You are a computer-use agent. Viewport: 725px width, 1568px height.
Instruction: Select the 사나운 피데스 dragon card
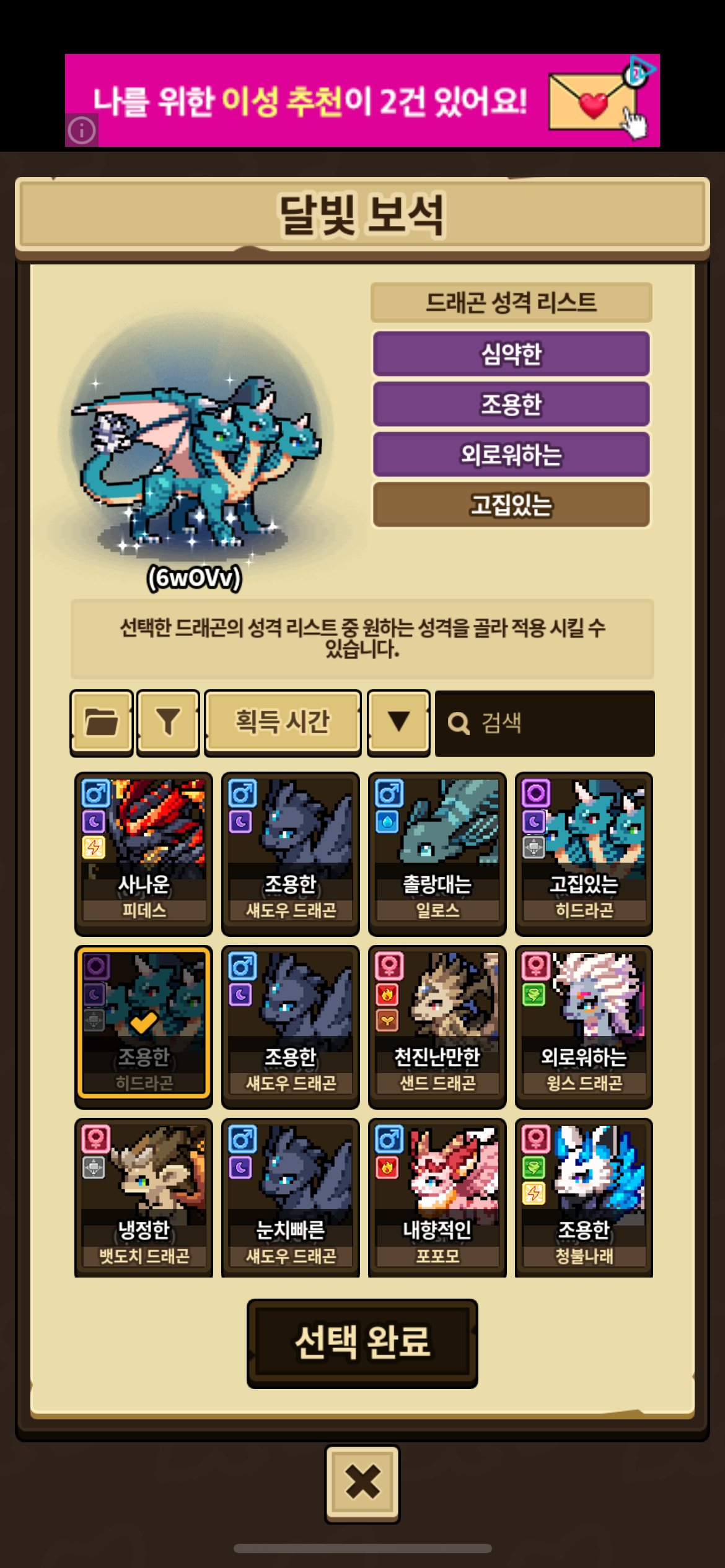[x=144, y=853]
